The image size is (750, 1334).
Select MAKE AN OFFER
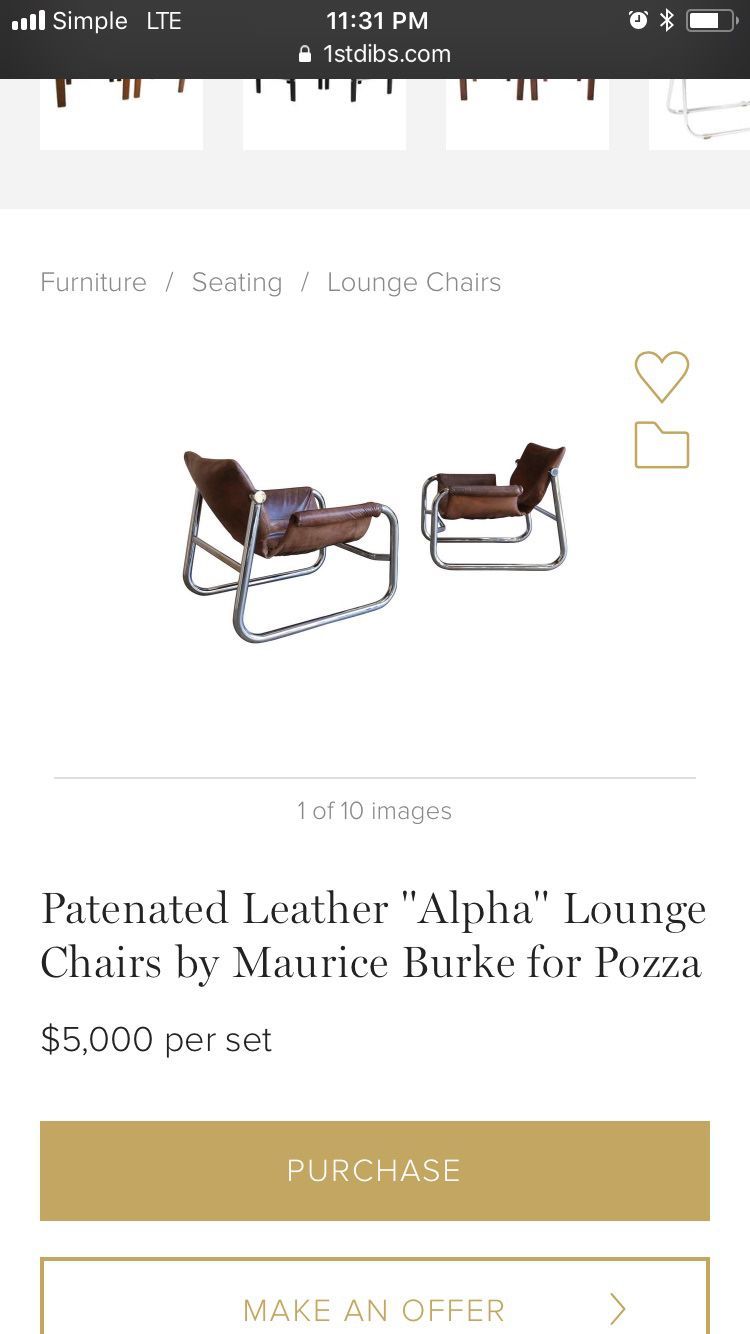pyautogui.click(x=373, y=1310)
